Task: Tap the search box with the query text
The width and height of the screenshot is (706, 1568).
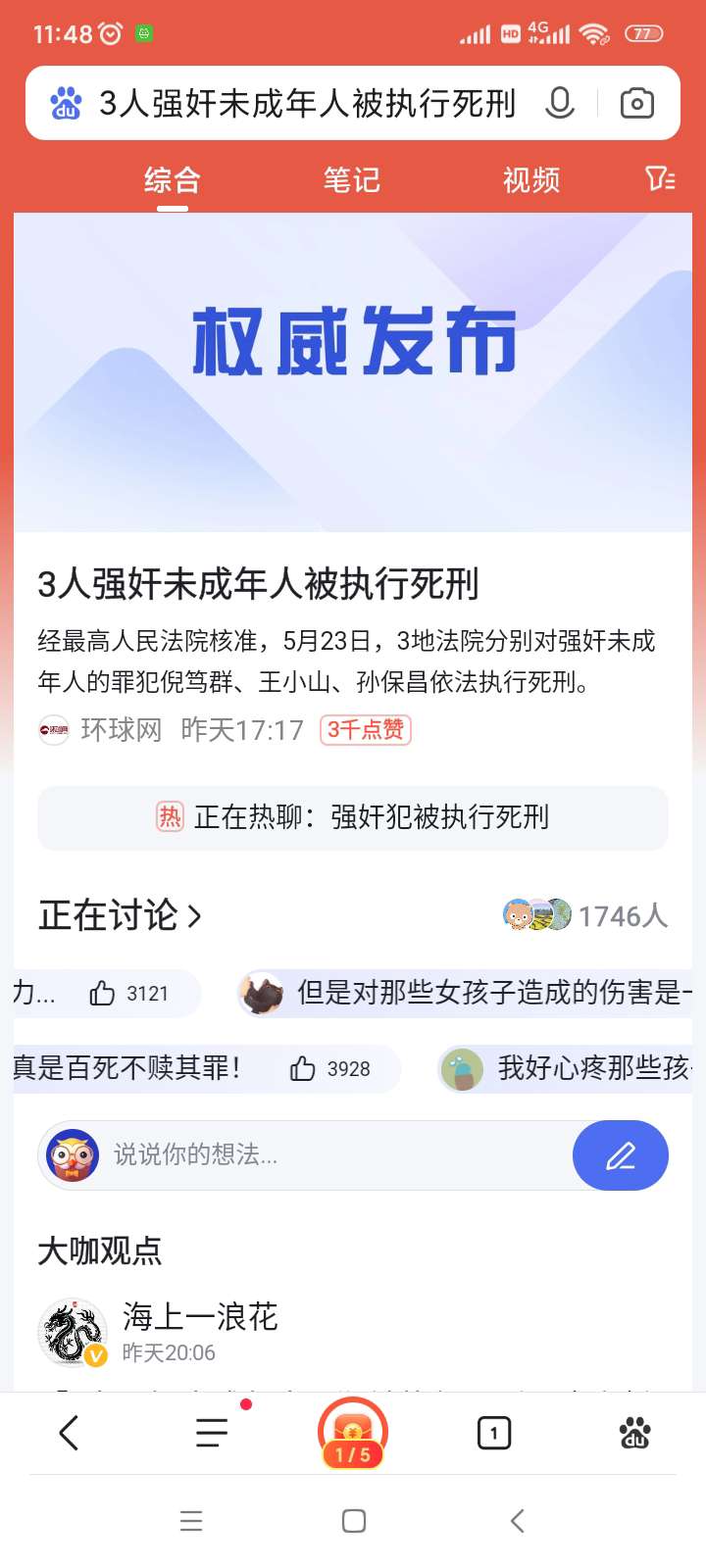Action: tap(304, 103)
